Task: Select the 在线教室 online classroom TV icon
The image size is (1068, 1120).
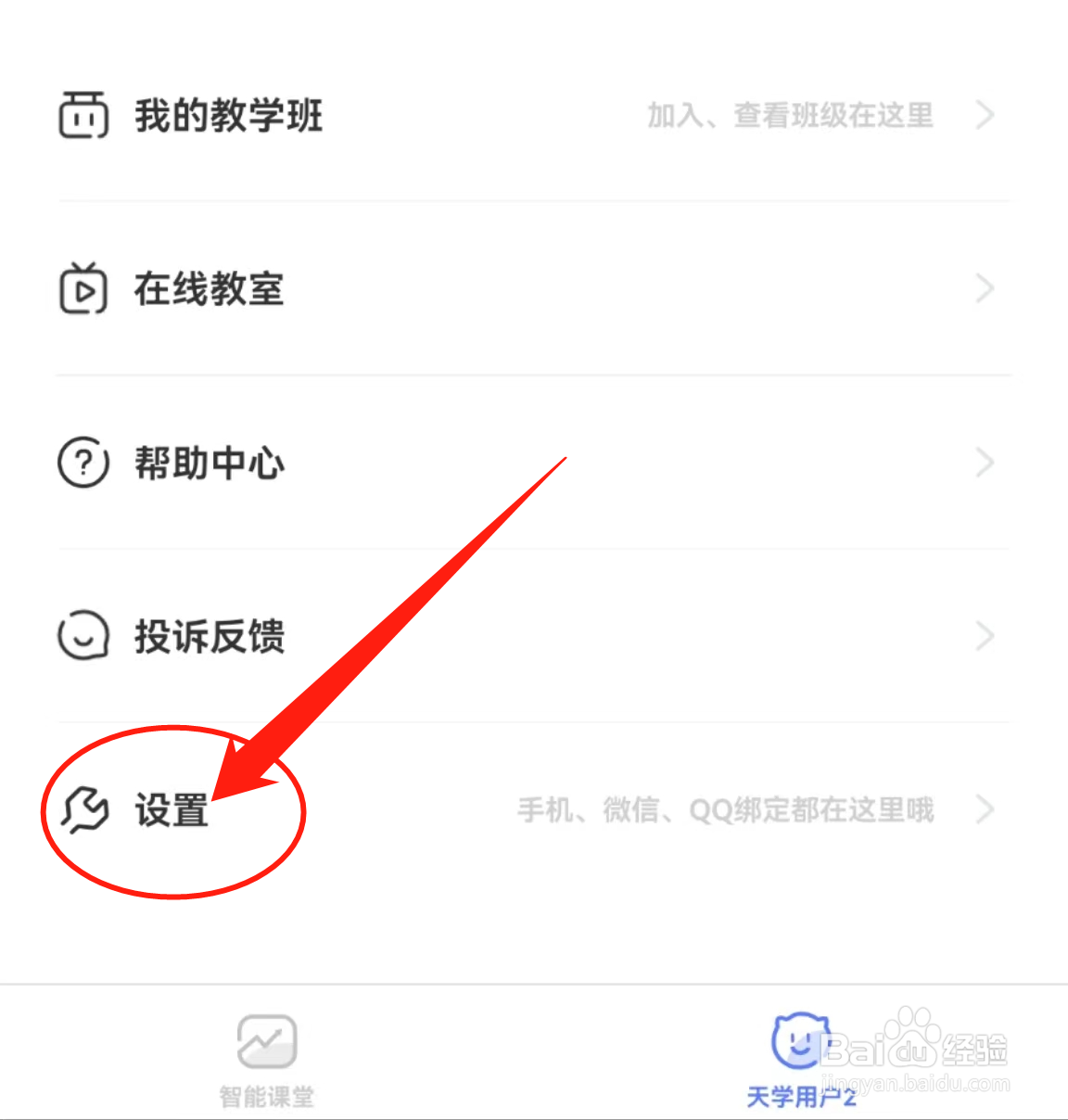Action: click(83, 289)
